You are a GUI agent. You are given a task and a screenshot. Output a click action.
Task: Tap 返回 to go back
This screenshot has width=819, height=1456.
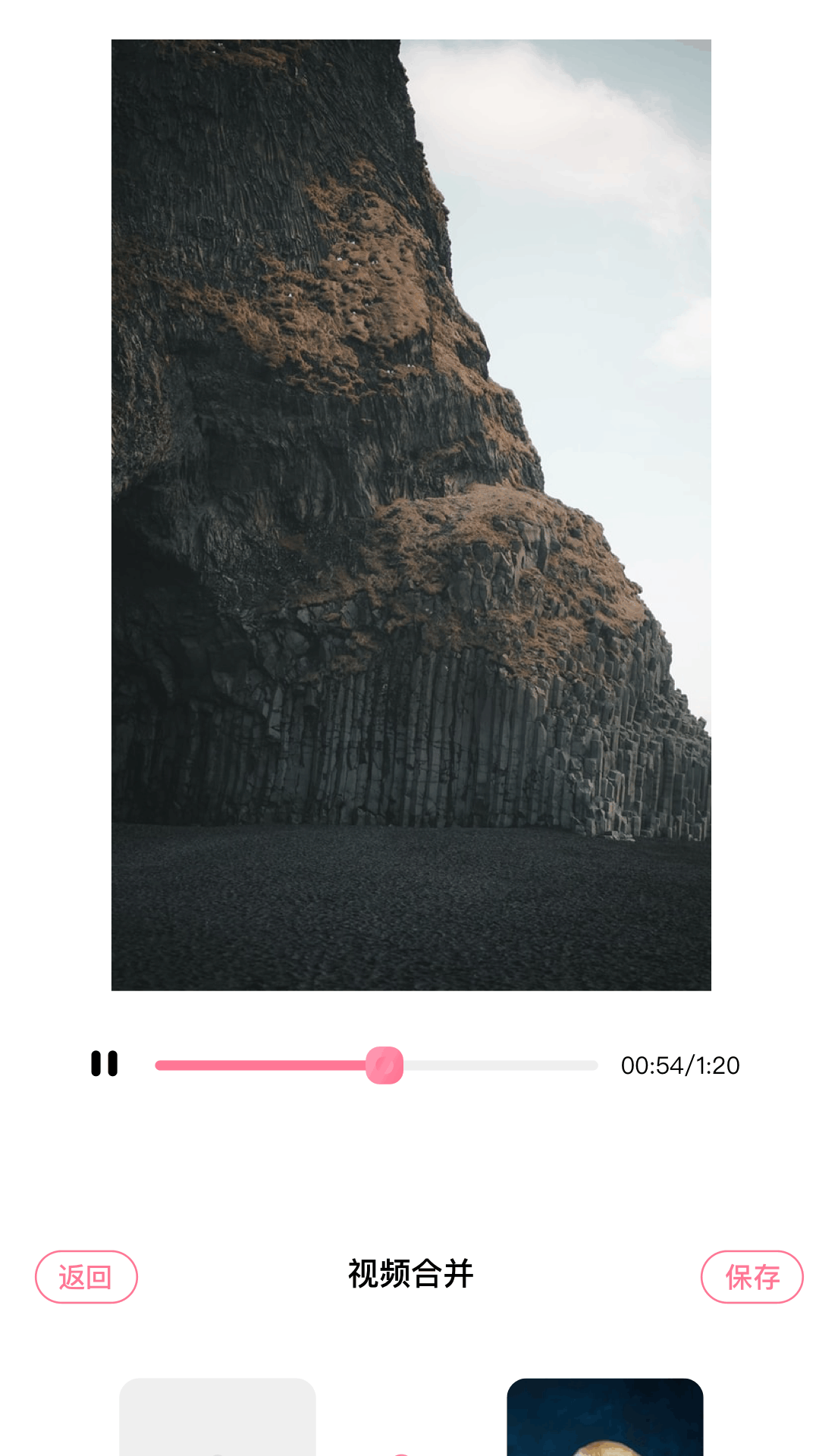click(x=86, y=1277)
